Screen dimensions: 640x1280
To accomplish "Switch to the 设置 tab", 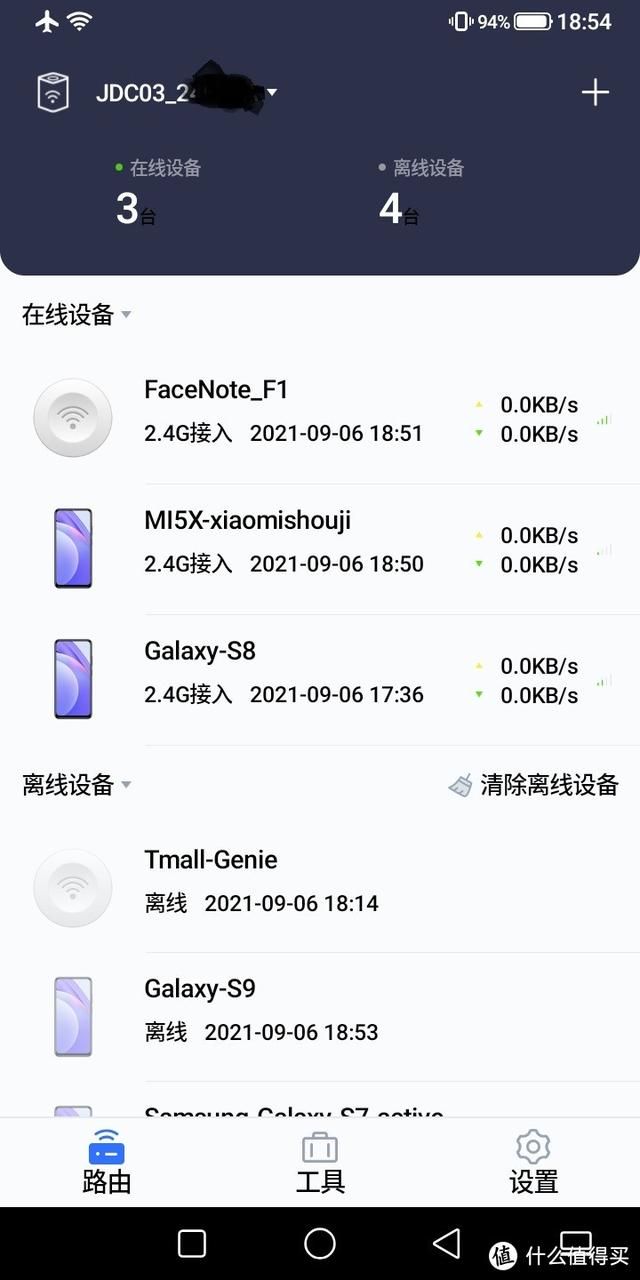I will (533, 1163).
